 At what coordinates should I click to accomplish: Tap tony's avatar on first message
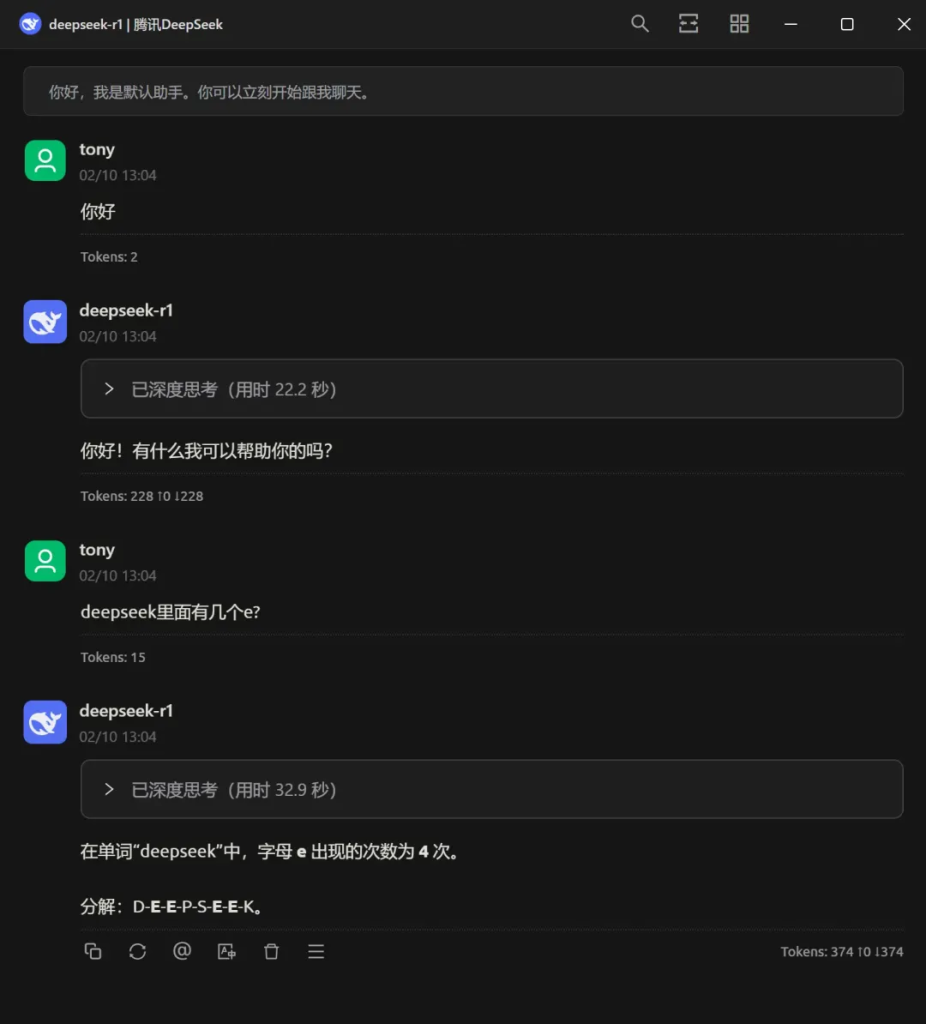[45, 161]
